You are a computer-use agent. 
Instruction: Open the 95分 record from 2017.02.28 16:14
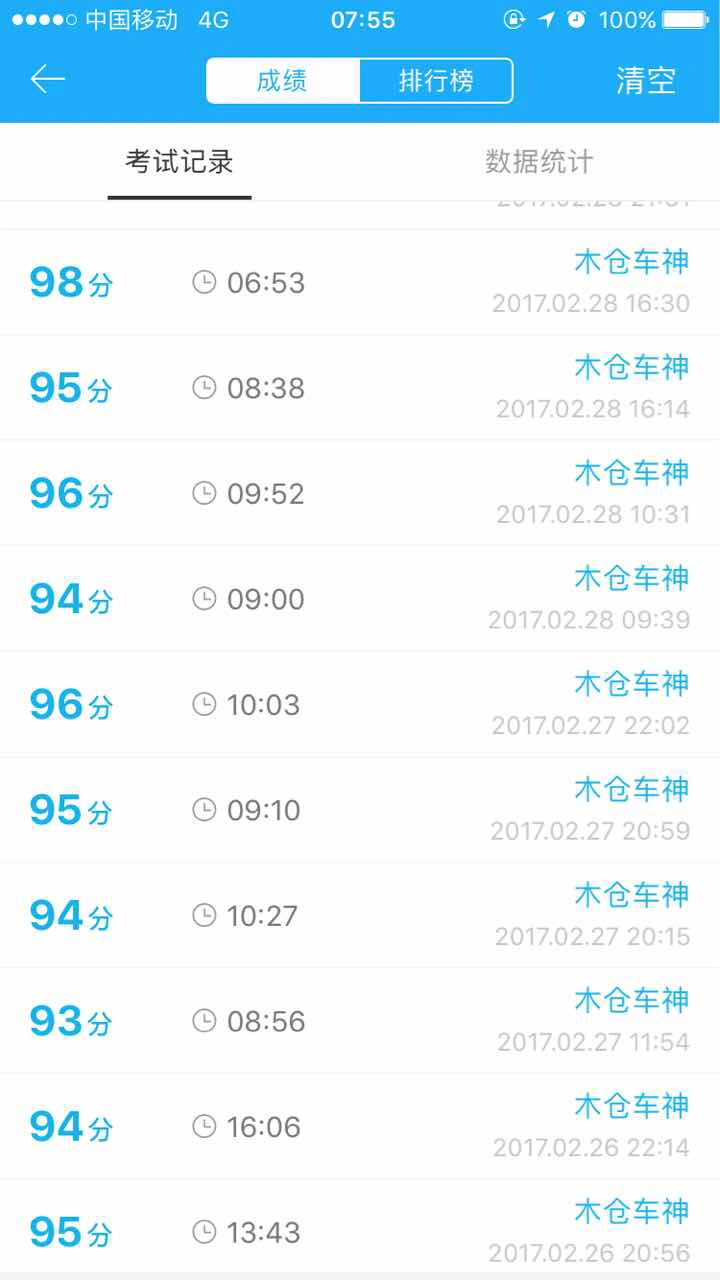click(x=360, y=388)
